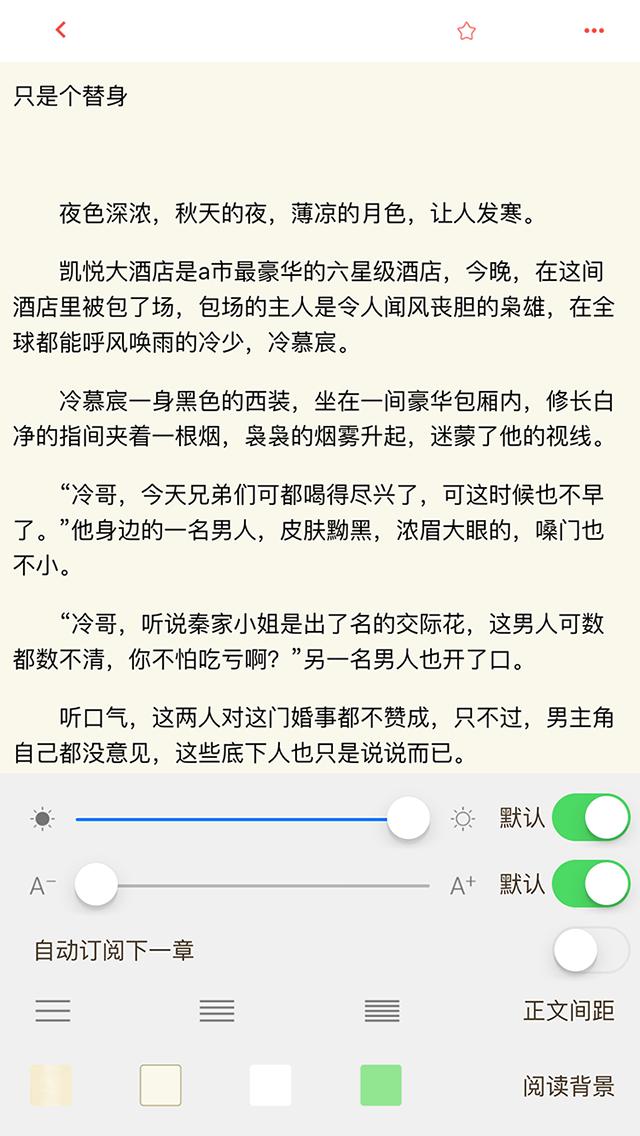Image resolution: width=640 pixels, height=1136 pixels.
Task: Select the tightest line spacing option
Action: pos(382,1011)
